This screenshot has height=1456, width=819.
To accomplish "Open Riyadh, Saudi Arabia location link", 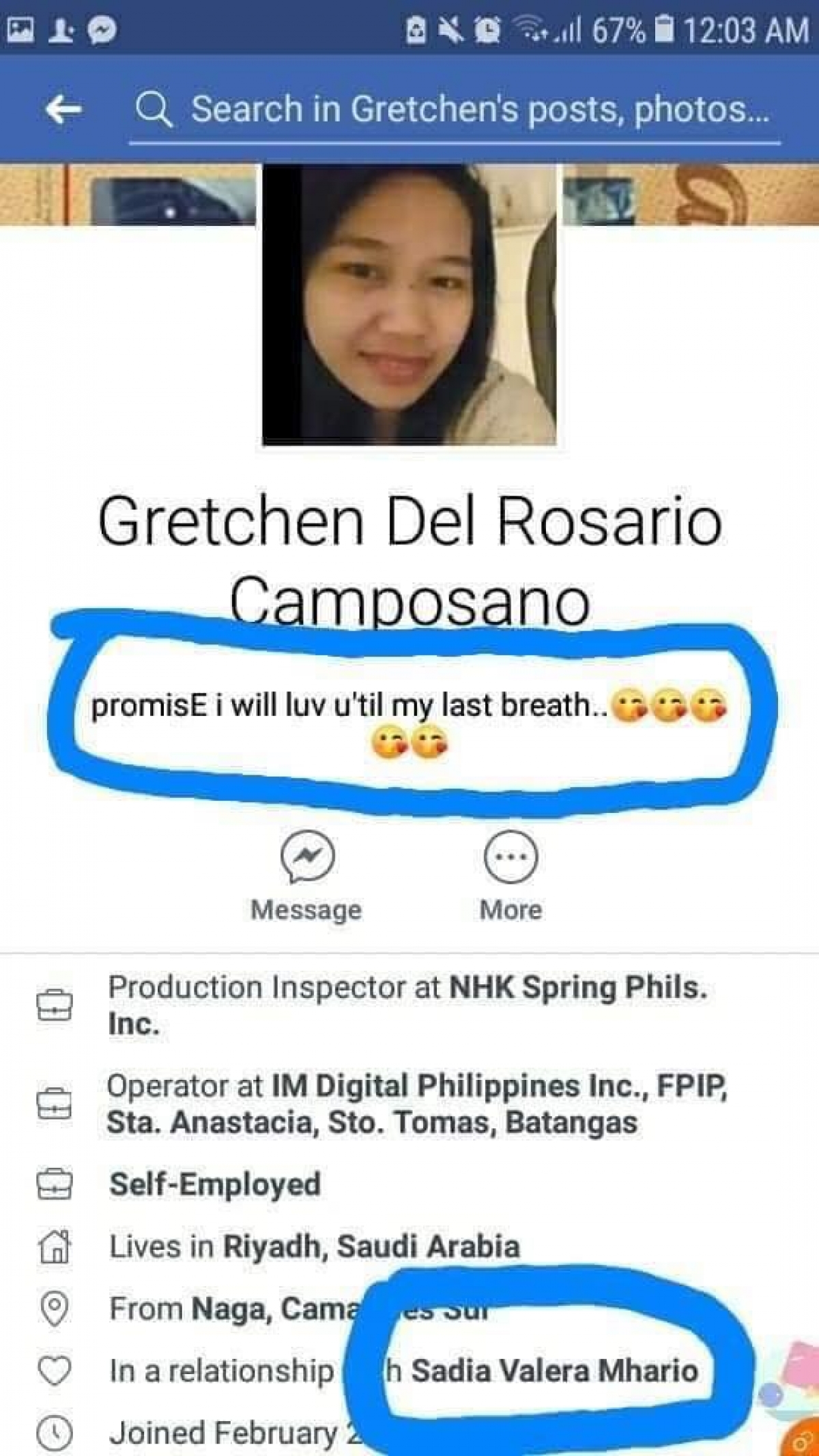I will pos(371,1246).
